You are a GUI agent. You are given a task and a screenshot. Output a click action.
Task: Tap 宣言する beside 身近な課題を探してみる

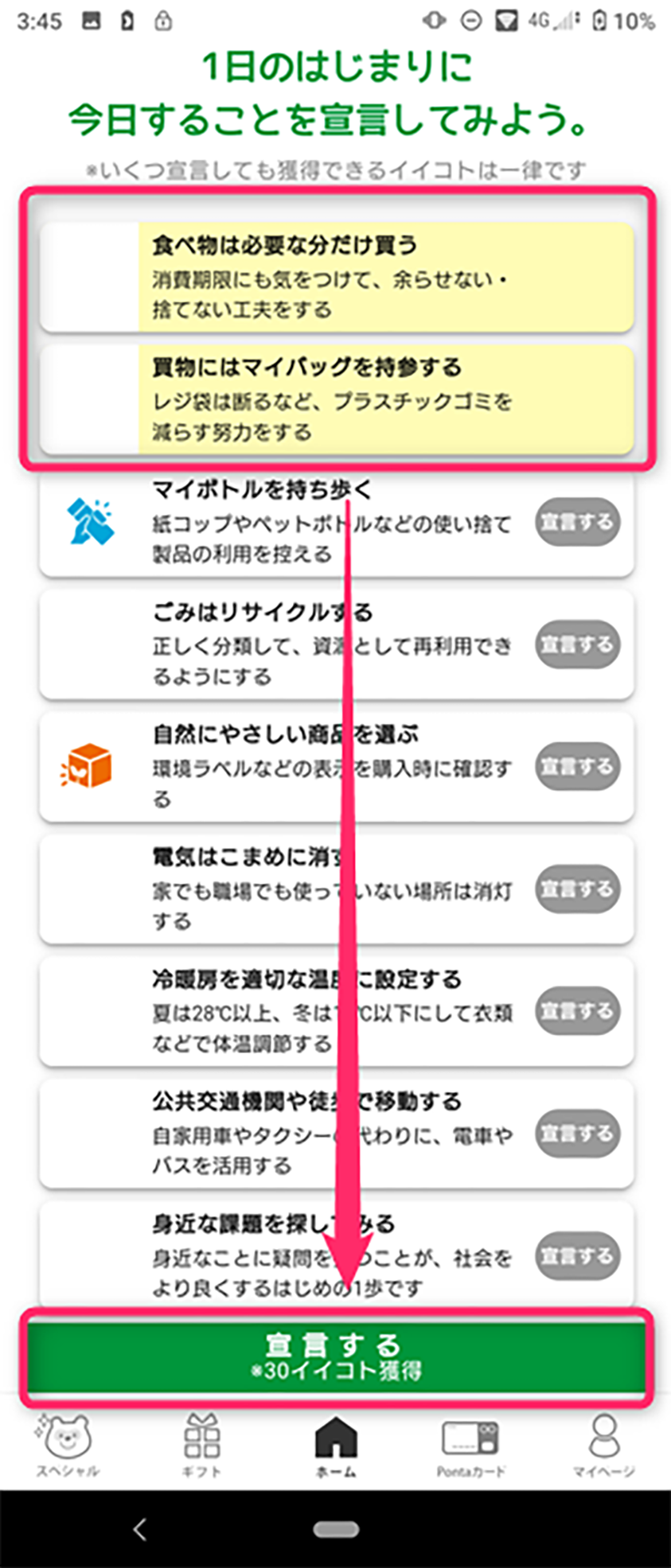coord(577,1256)
